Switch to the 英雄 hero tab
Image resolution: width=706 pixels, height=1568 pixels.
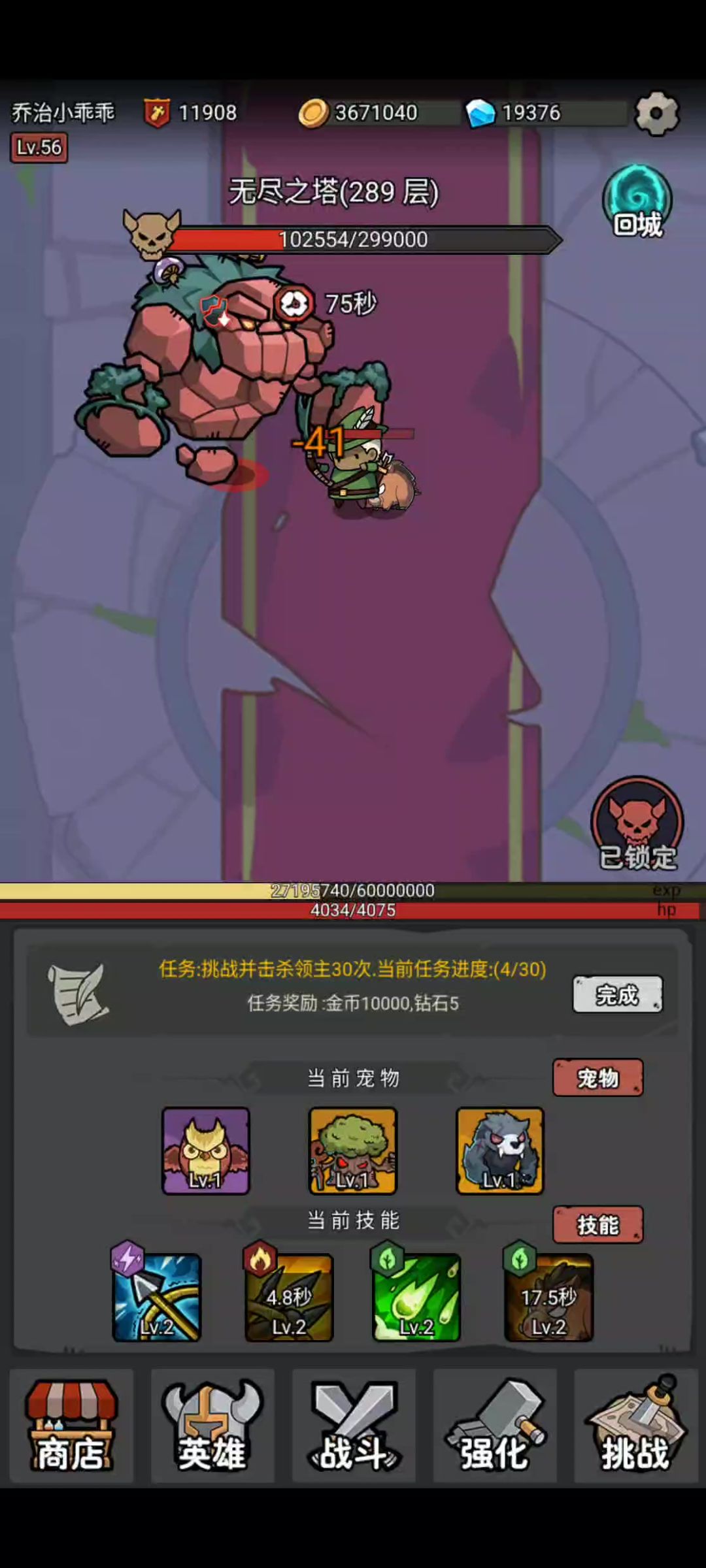click(x=212, y=1426)
